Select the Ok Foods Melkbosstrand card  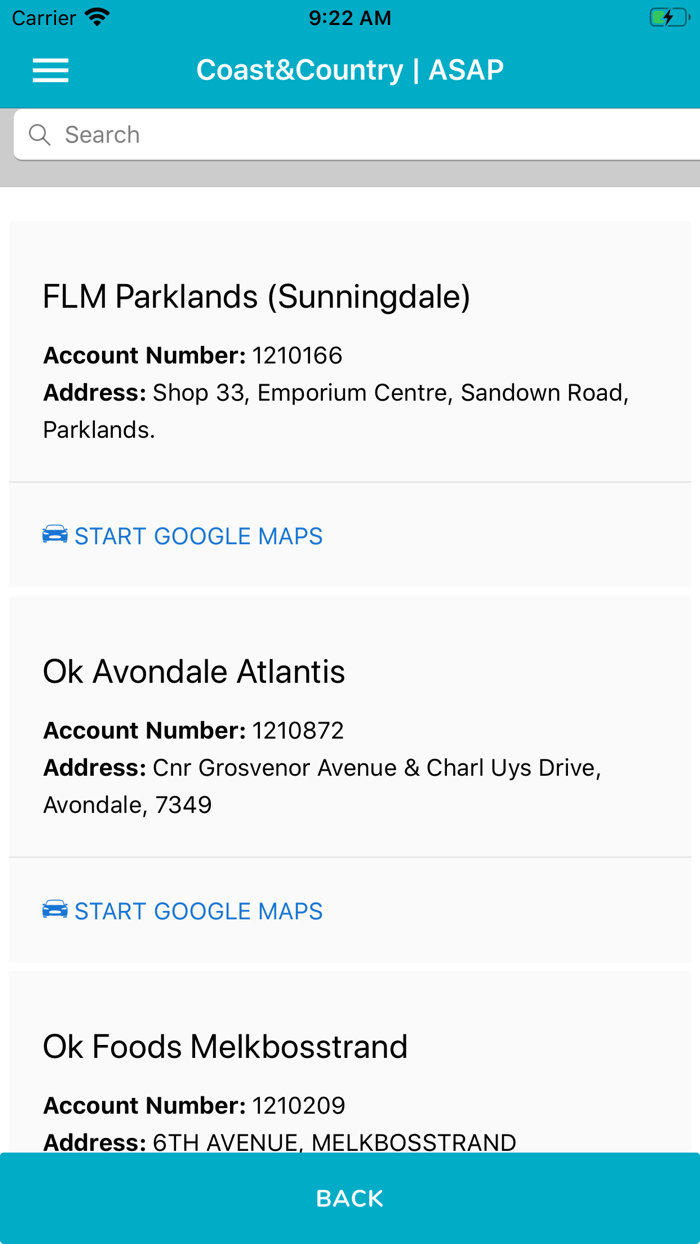225,1047
